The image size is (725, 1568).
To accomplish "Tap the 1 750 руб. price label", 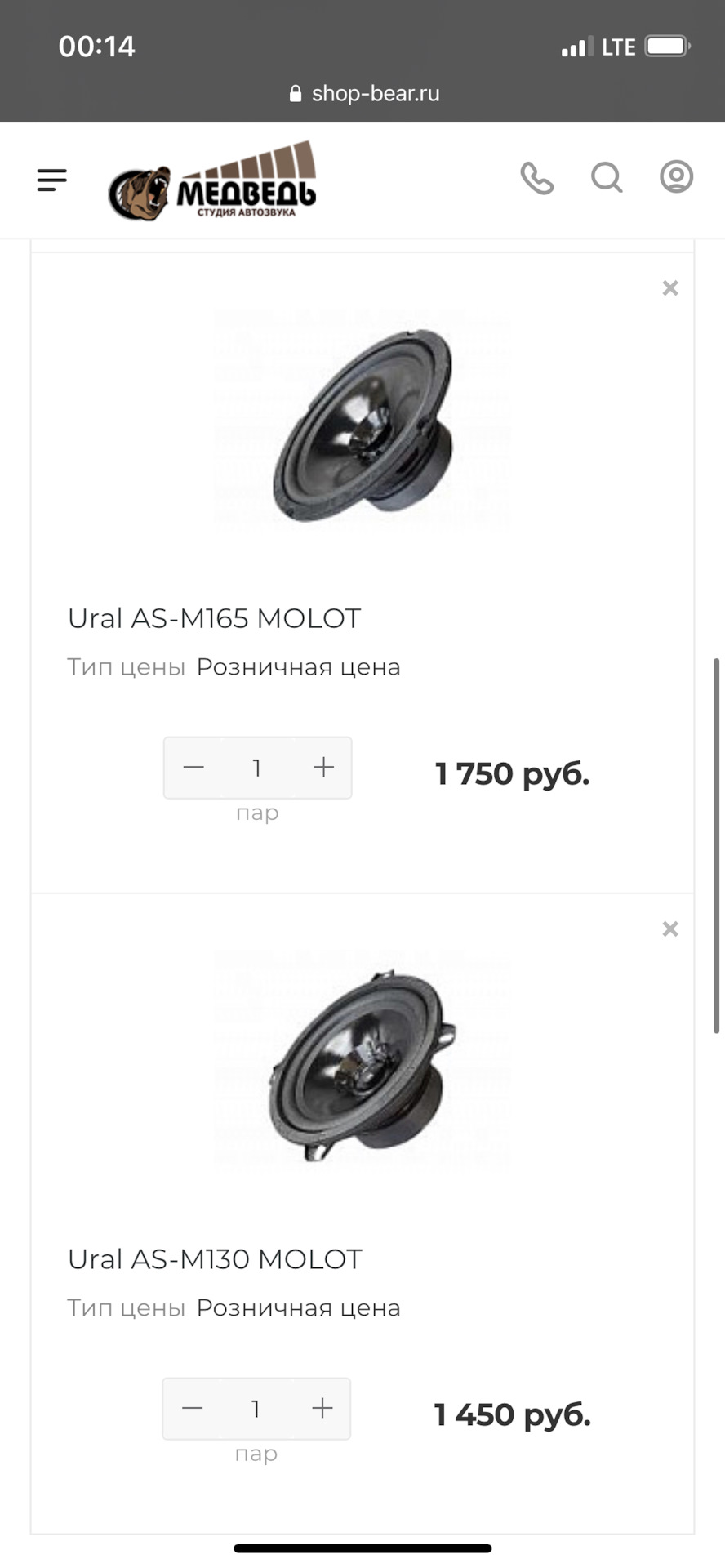I will [x=512, y=773].
